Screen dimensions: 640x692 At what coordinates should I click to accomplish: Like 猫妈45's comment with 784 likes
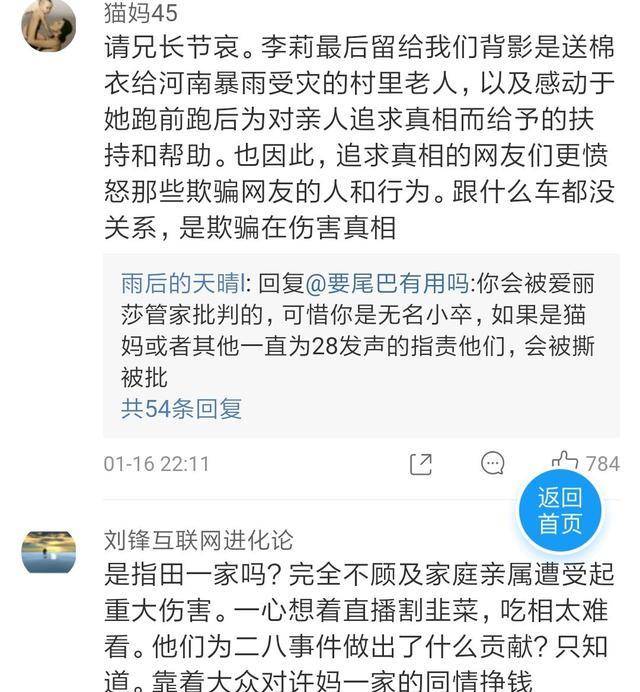pos(567,463)
